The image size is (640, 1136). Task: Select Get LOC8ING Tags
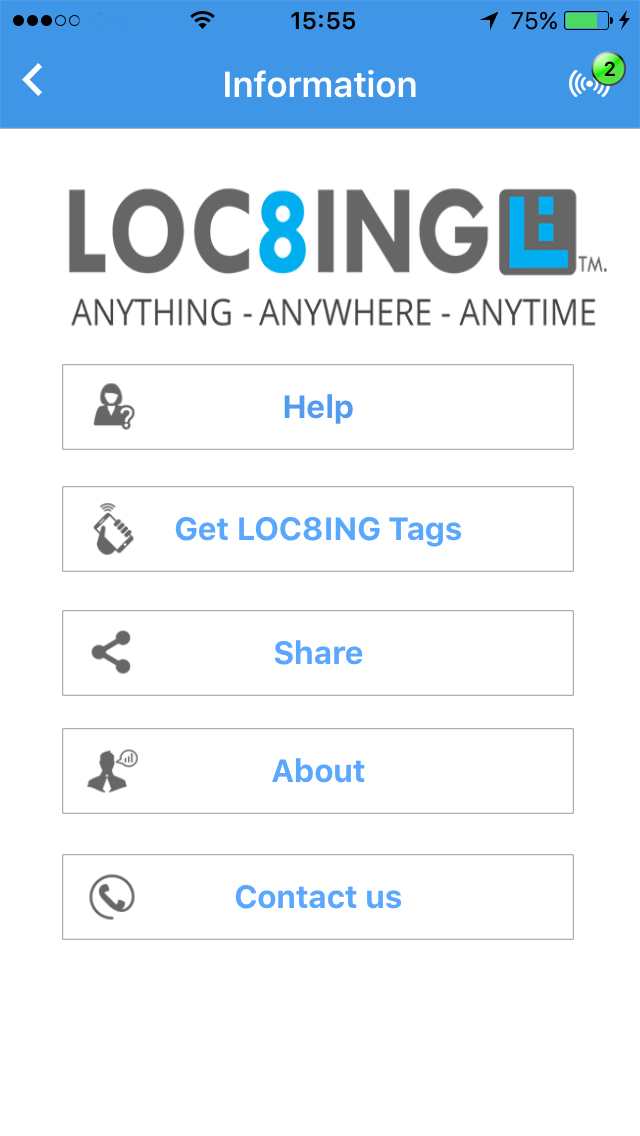tap(318, 529)
